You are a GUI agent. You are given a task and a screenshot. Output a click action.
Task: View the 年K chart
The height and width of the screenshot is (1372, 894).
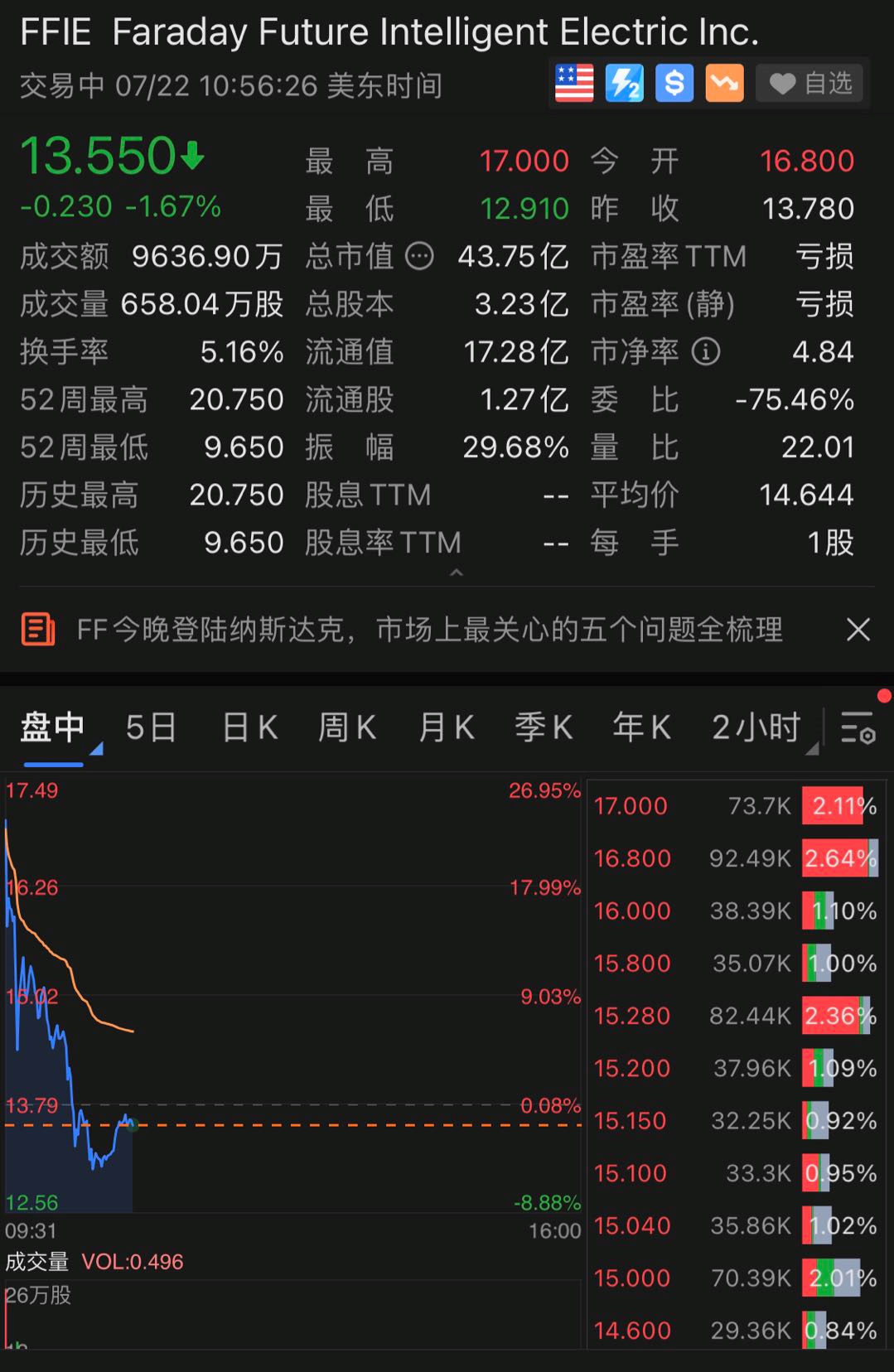[x=641, y=727]
